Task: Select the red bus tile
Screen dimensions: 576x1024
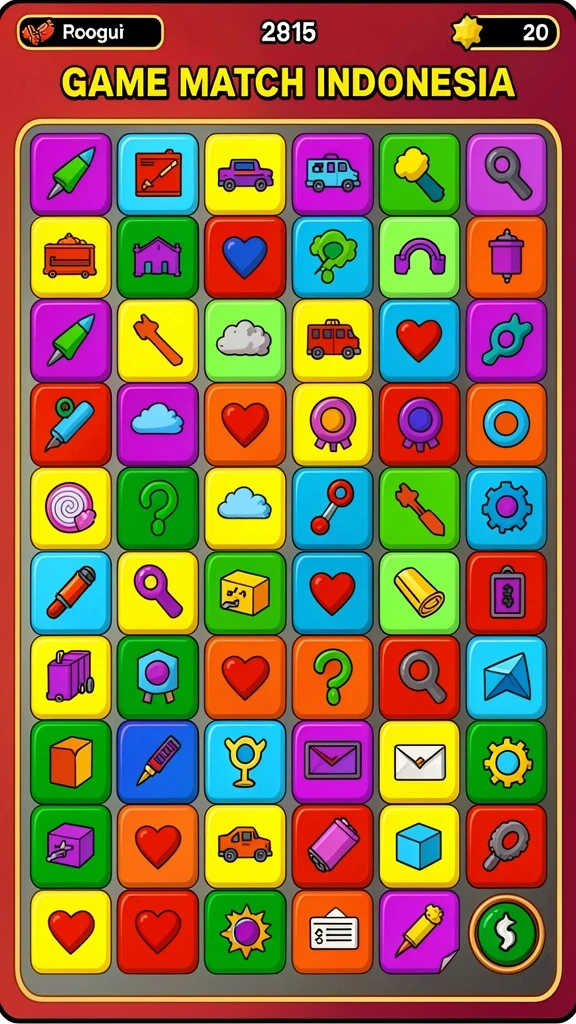Action: pos(332,341)
